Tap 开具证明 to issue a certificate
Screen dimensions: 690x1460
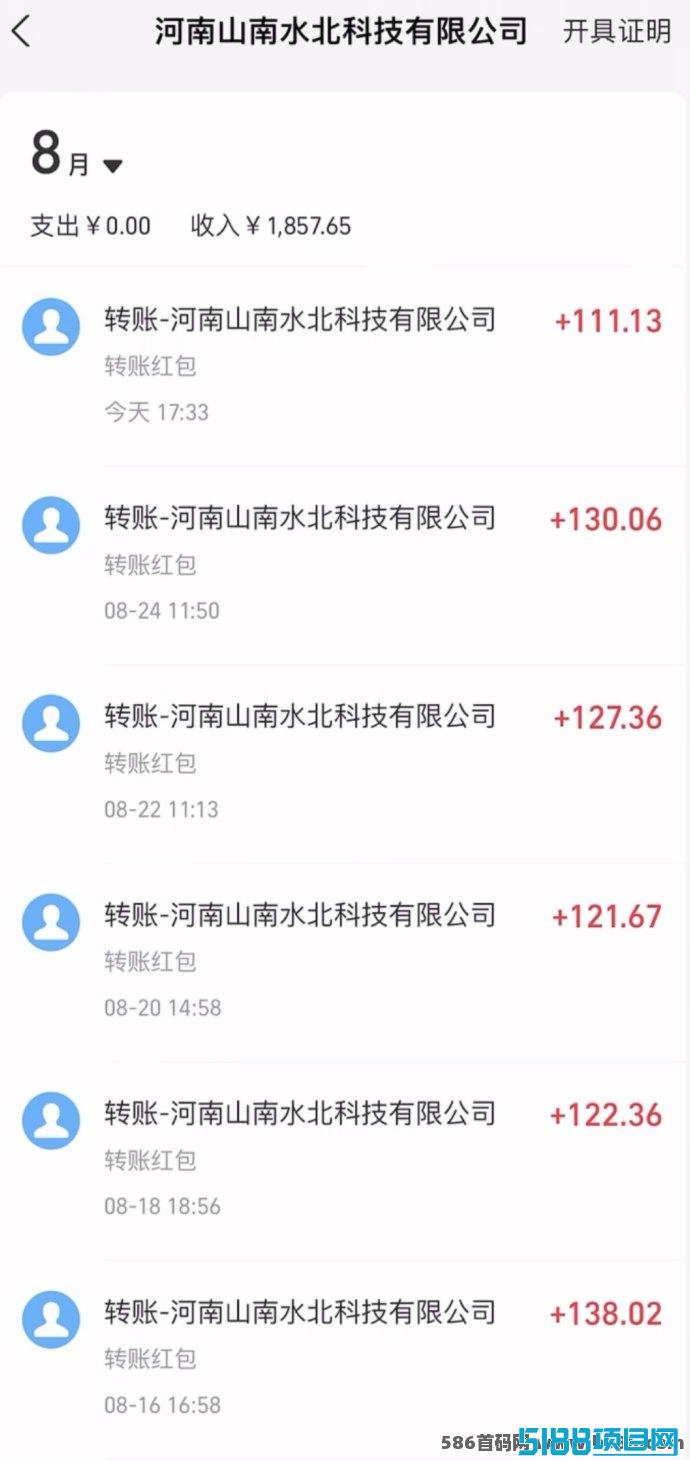[616, 31]
